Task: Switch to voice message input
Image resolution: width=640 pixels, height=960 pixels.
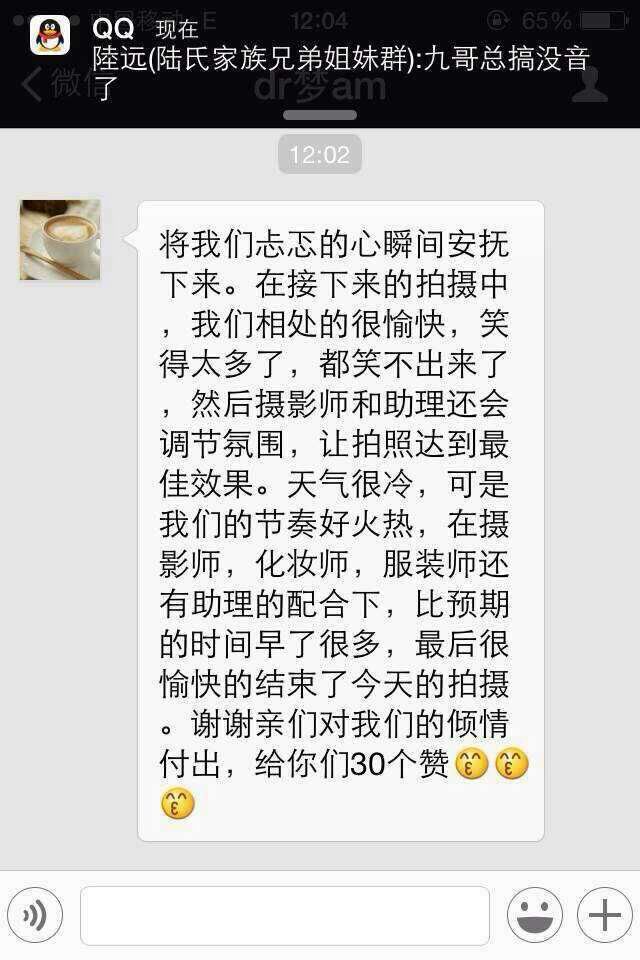Action: [x=35, y=915]
